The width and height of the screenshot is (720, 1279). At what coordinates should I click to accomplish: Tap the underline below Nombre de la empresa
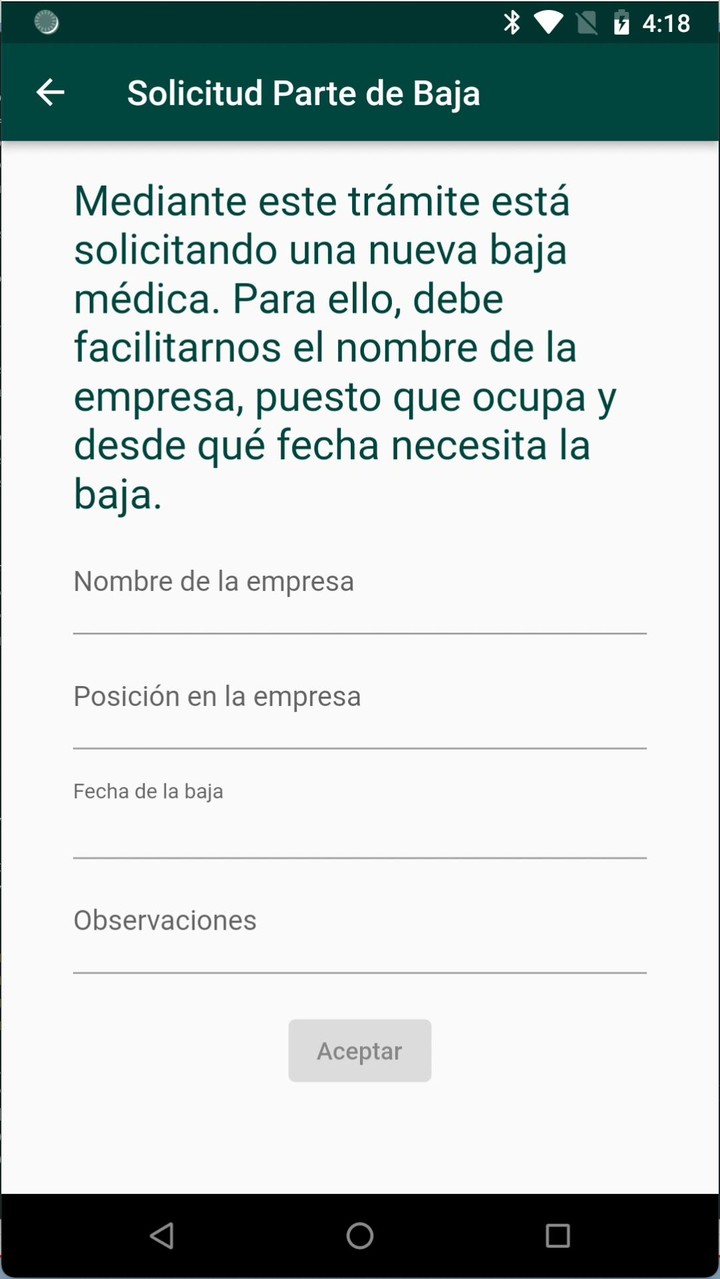(x=360, y=633)
